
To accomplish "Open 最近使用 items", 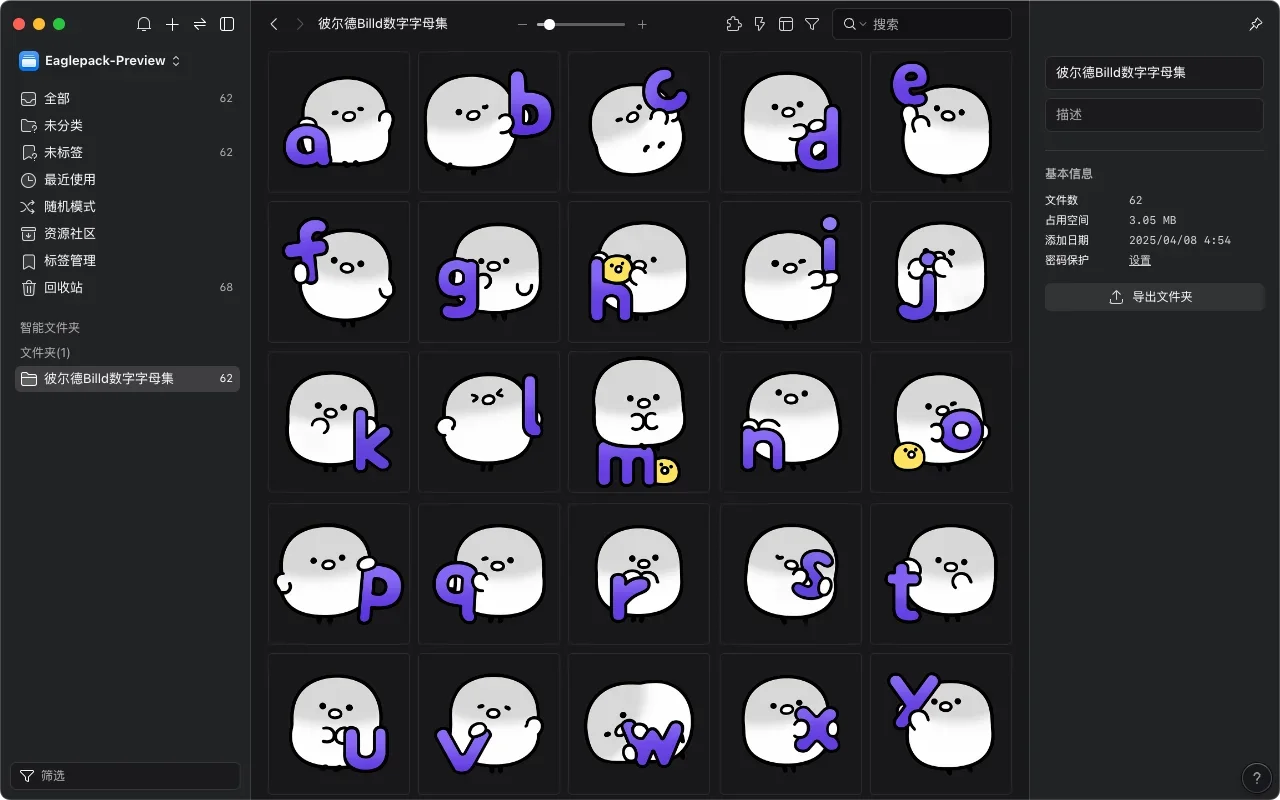I will (x=69, y=179).
